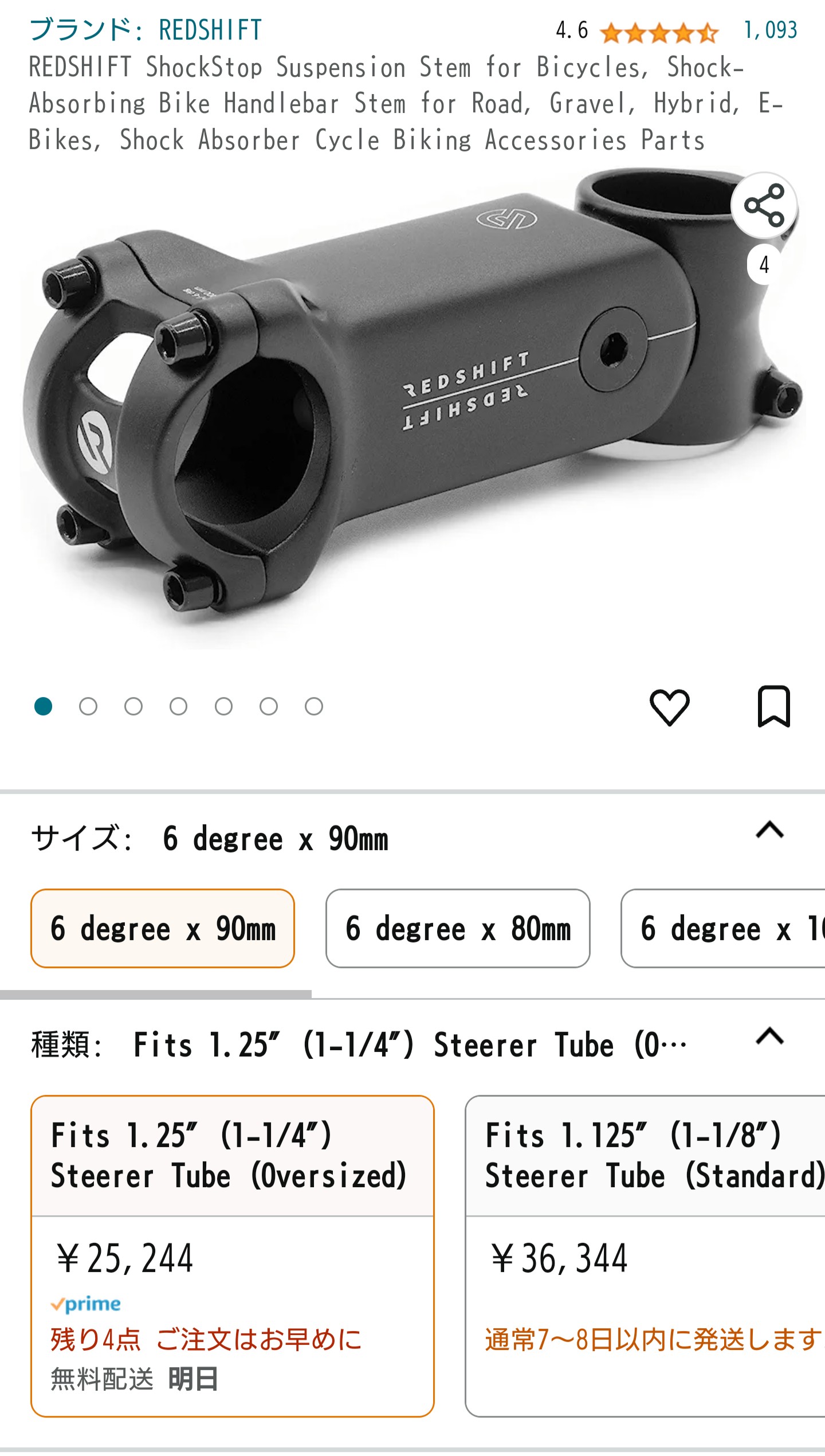Choose the 1.125" Standard steerer tube option
Image resolution: width=825 pixels, height=1456 pixels.
pyautogui.click(x=645, y=1255)
